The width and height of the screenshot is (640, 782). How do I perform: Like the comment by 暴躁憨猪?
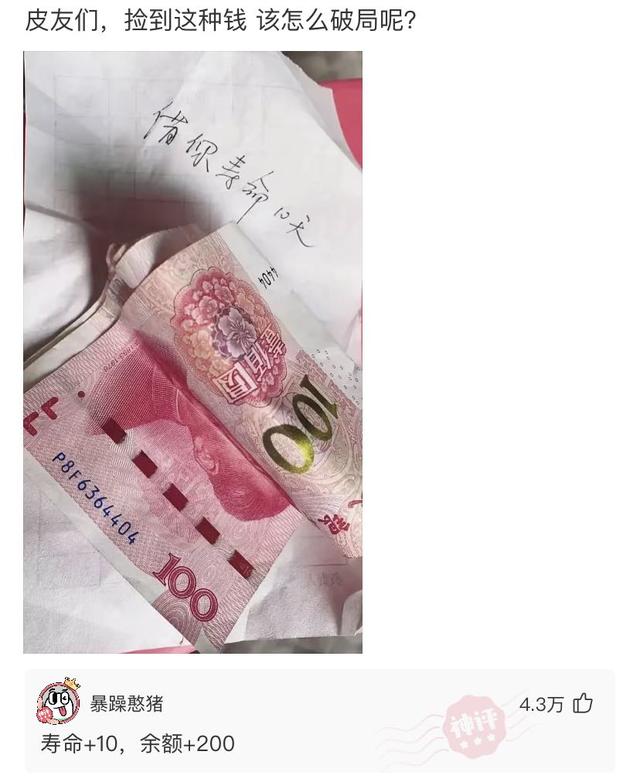pos(583,704)
